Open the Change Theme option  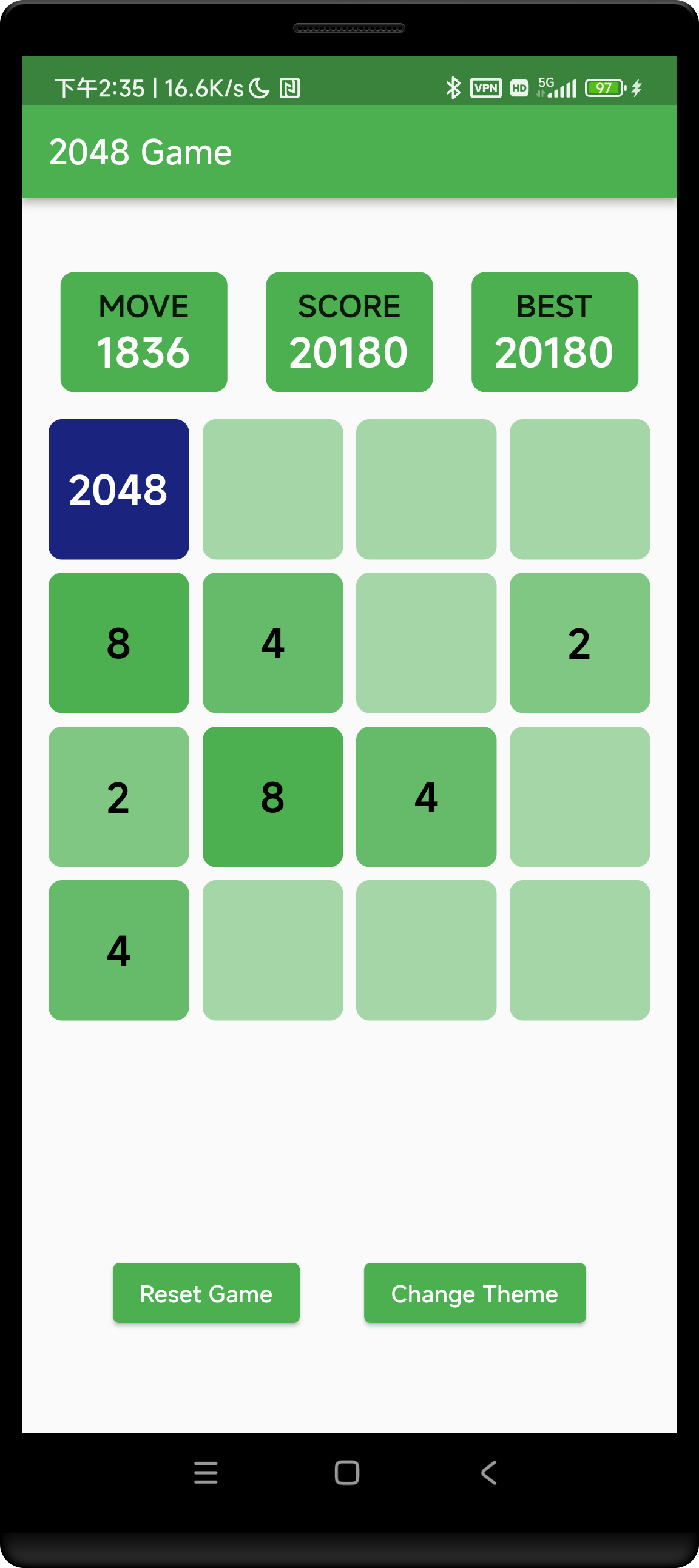pyautogui.click(x=474, y=1294)
